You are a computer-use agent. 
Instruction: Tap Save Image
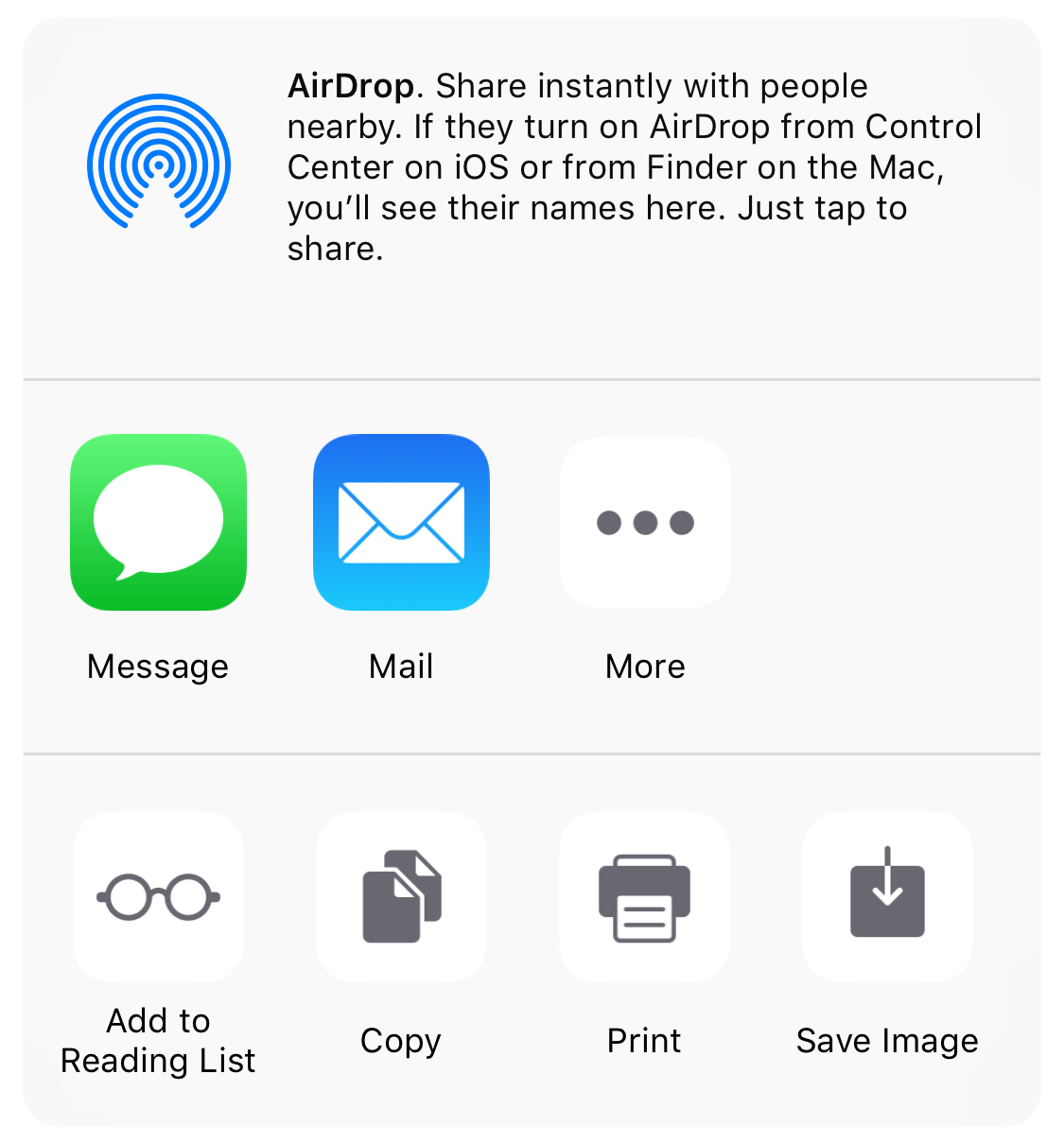pos(887,896)
